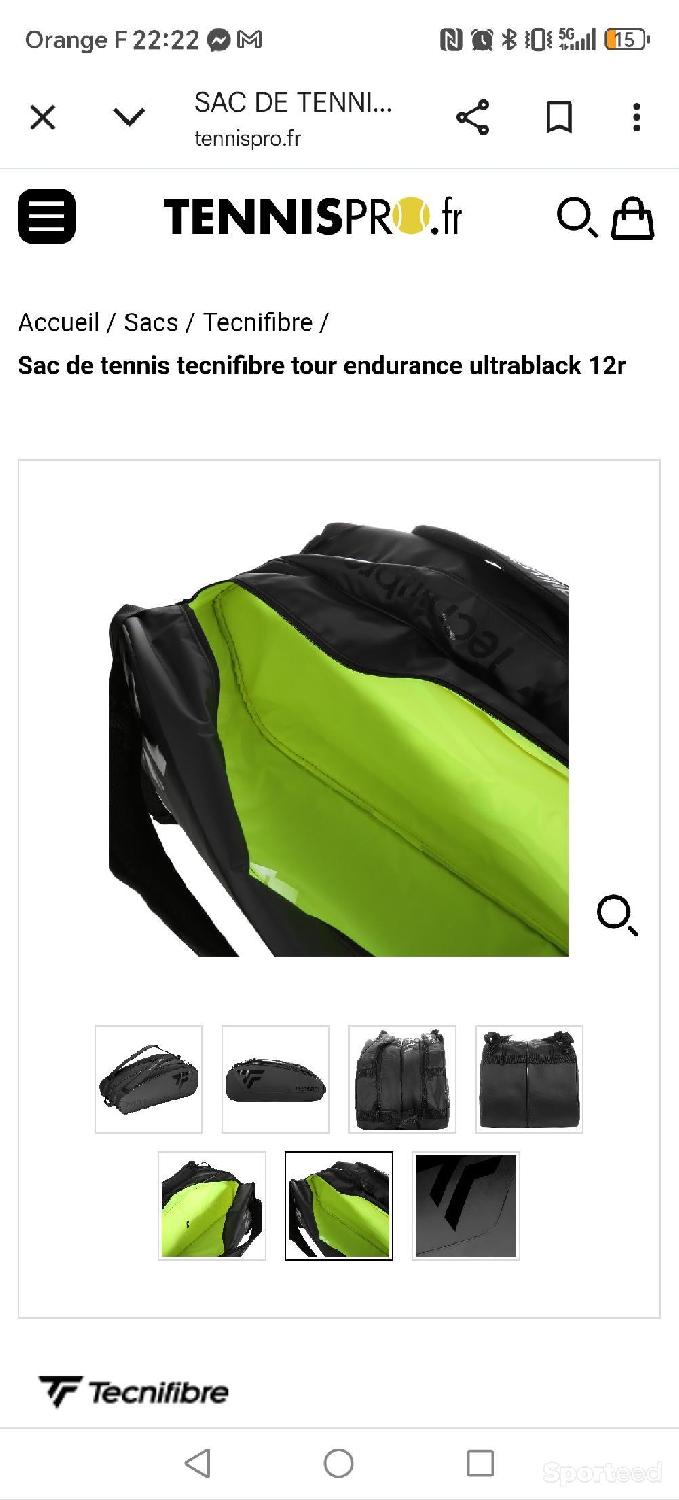Open the Tecnifibre breadcrumb
The image size is (679, 1500).
(258, 323)
